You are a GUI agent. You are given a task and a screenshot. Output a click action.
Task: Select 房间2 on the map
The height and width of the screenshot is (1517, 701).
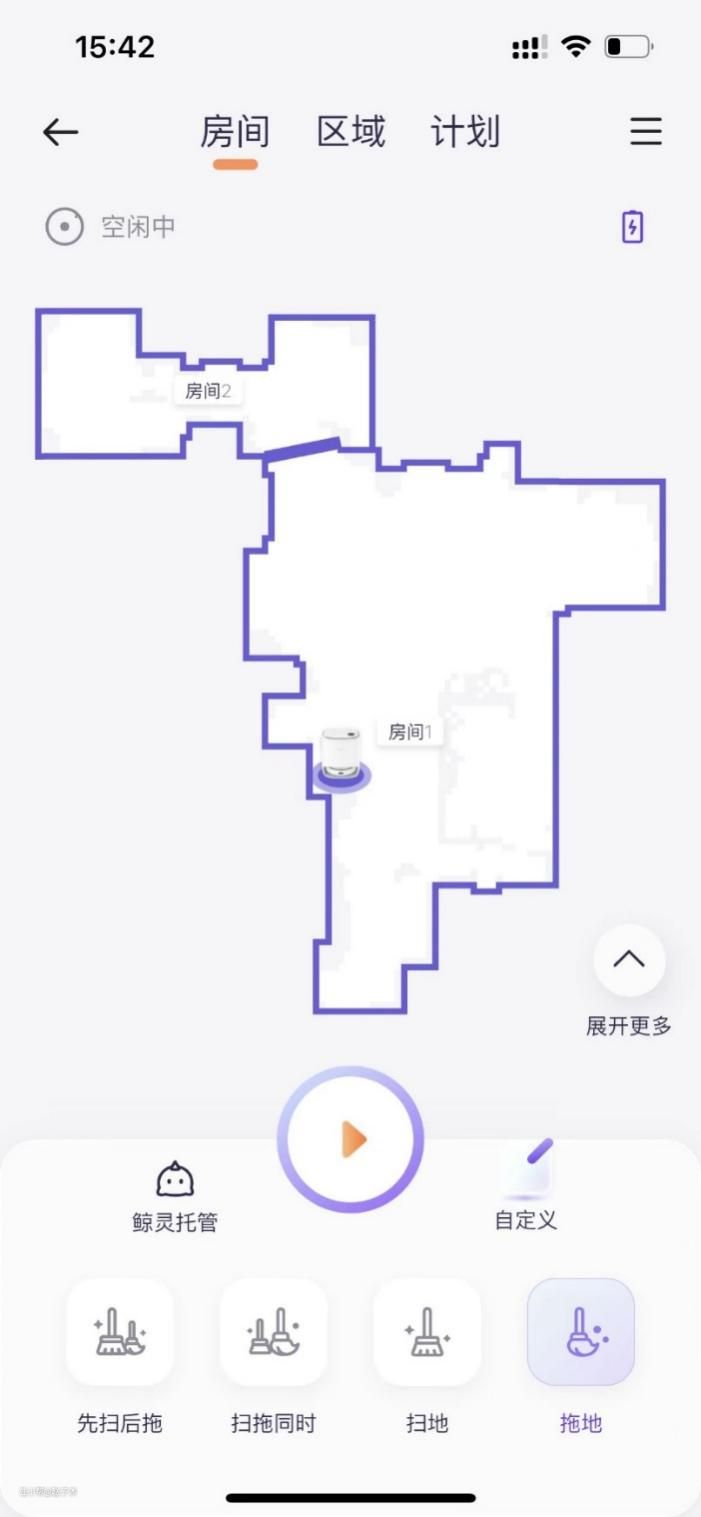click(x=208, y=391)
